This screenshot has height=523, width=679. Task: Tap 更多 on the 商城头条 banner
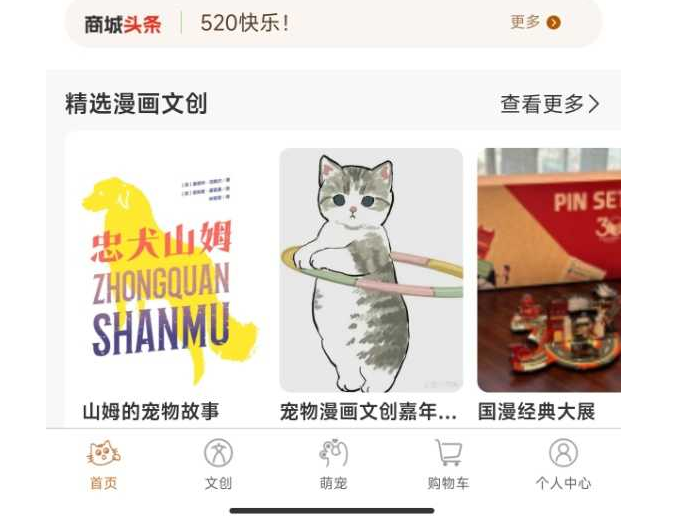(535, 22)
